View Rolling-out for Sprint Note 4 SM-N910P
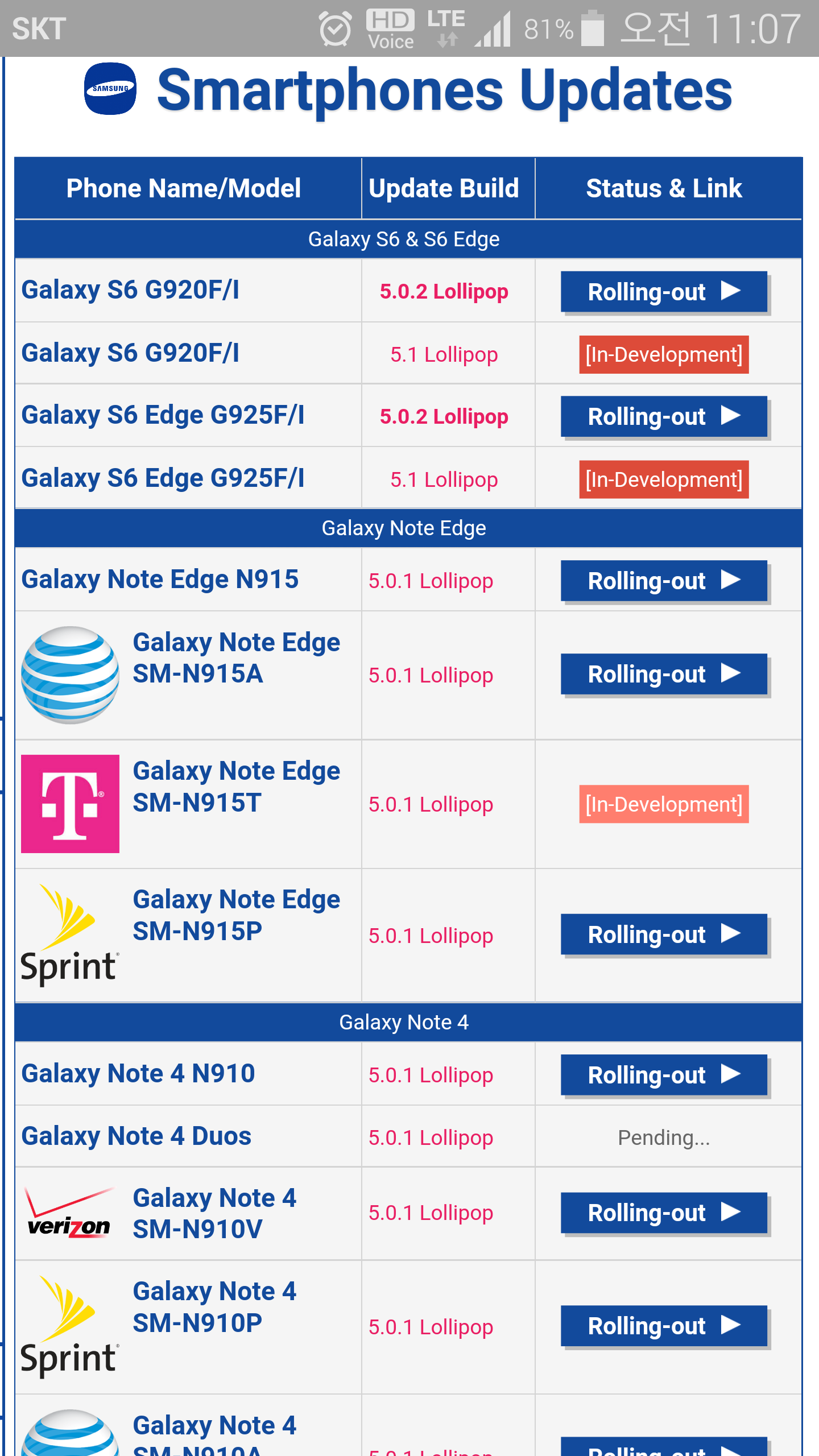Image resolution: width=819 pixels, height=1456 pixels. point(664,1326)
